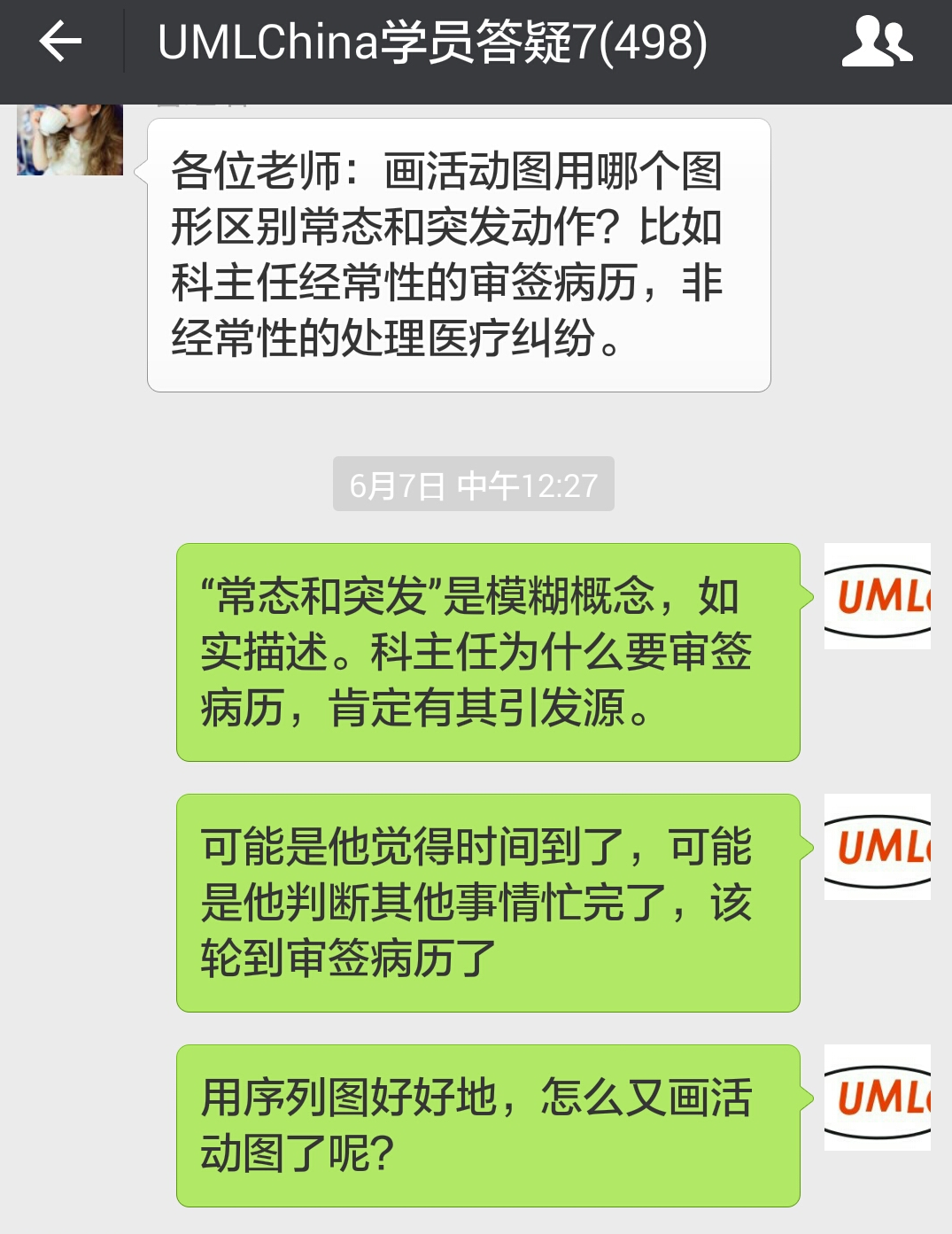The image size is (952, 1234).
Task: Go back from the UMLChina group chat
Action: [60, 42]
